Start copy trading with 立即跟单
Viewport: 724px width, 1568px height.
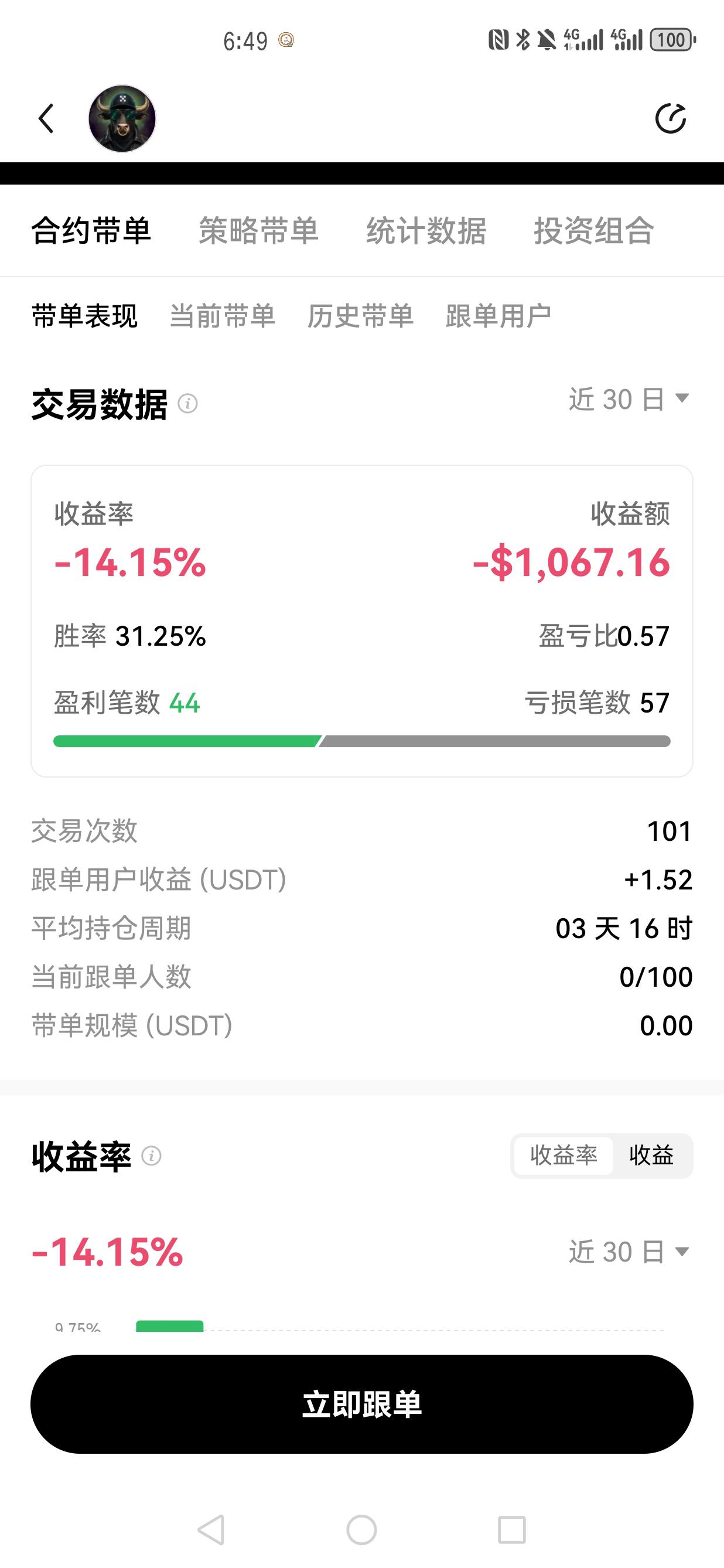(x=362, y=1404)
